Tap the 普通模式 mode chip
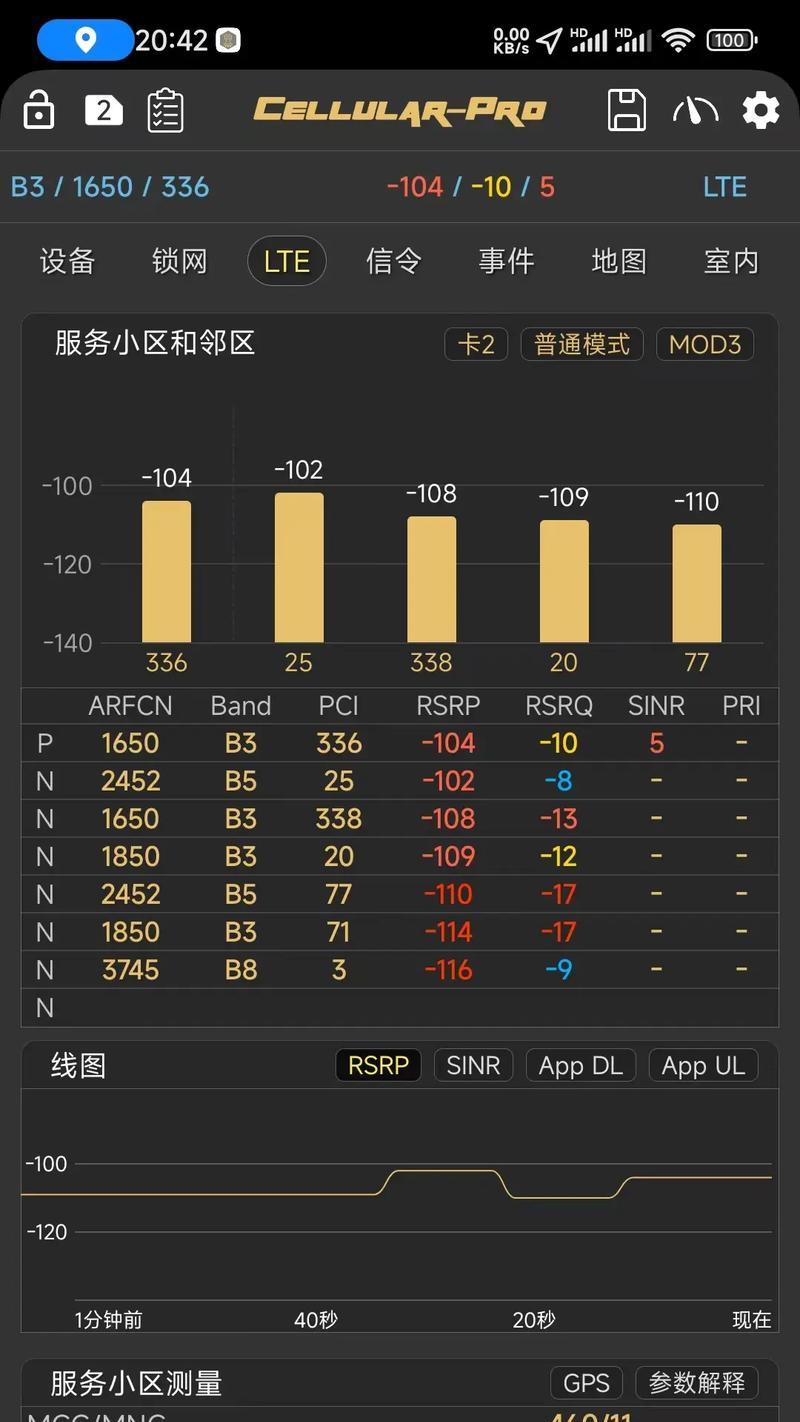The width and height of the screenshot is (800, 1422). [x=582, y=344]
